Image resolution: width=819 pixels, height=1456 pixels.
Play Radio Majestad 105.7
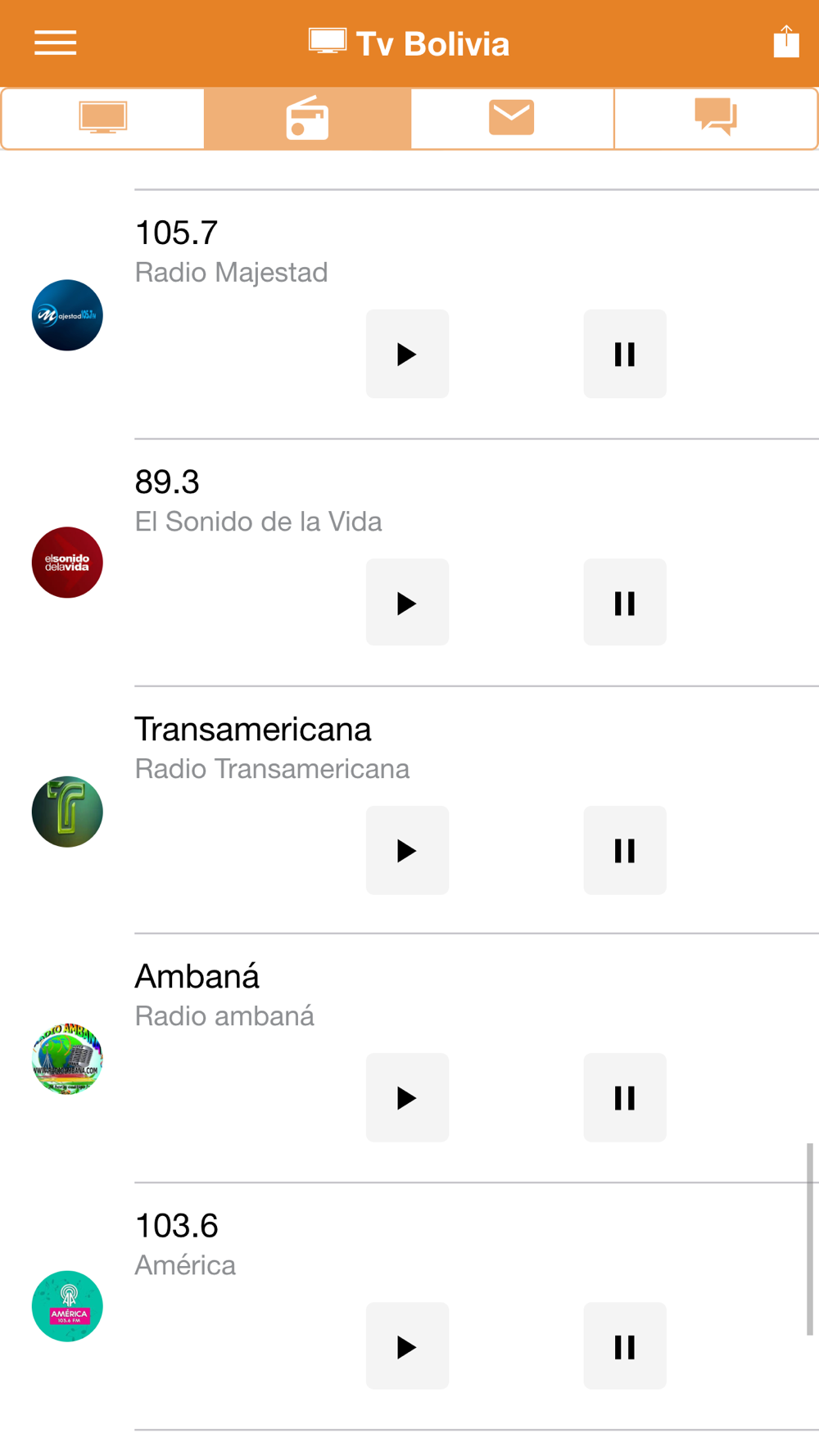(x=407, y=354)
